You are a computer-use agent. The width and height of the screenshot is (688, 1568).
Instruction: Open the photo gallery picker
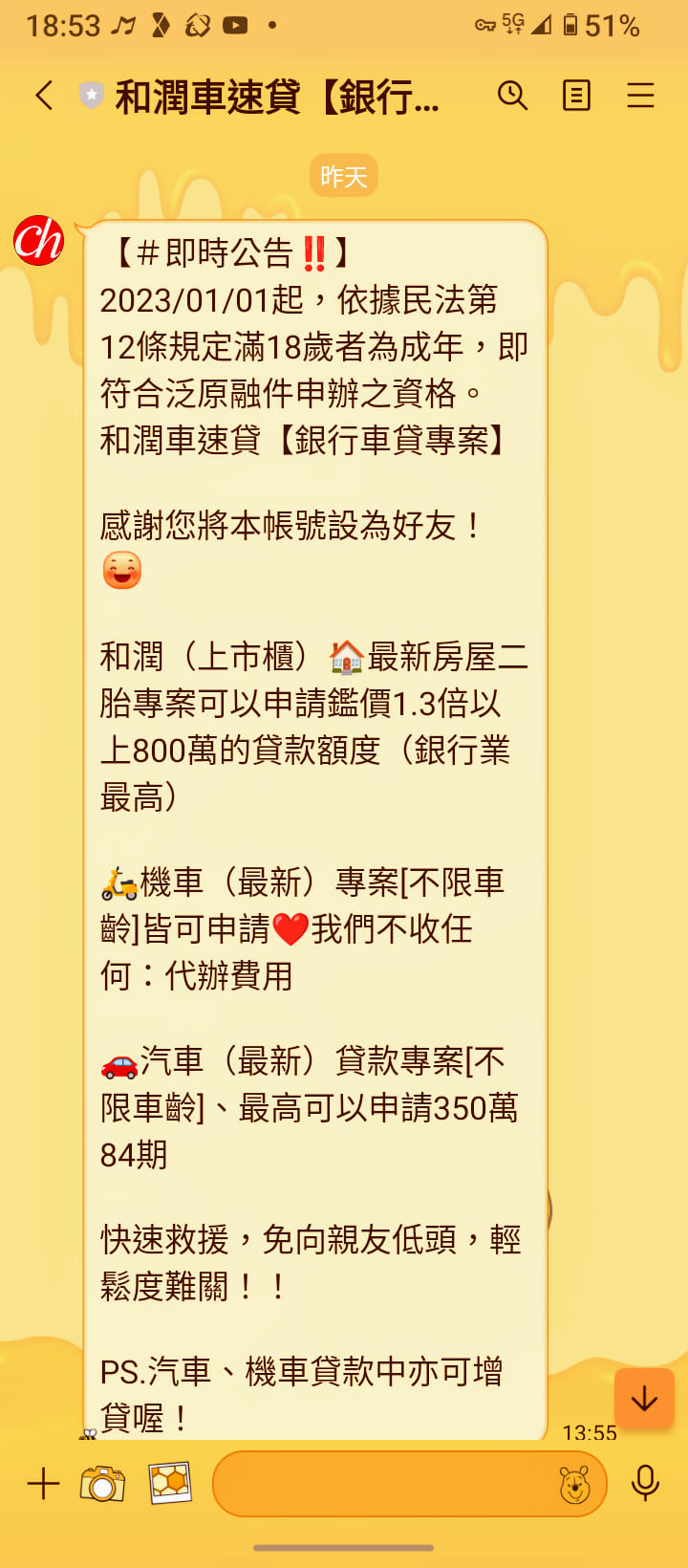coord(170,1484)
